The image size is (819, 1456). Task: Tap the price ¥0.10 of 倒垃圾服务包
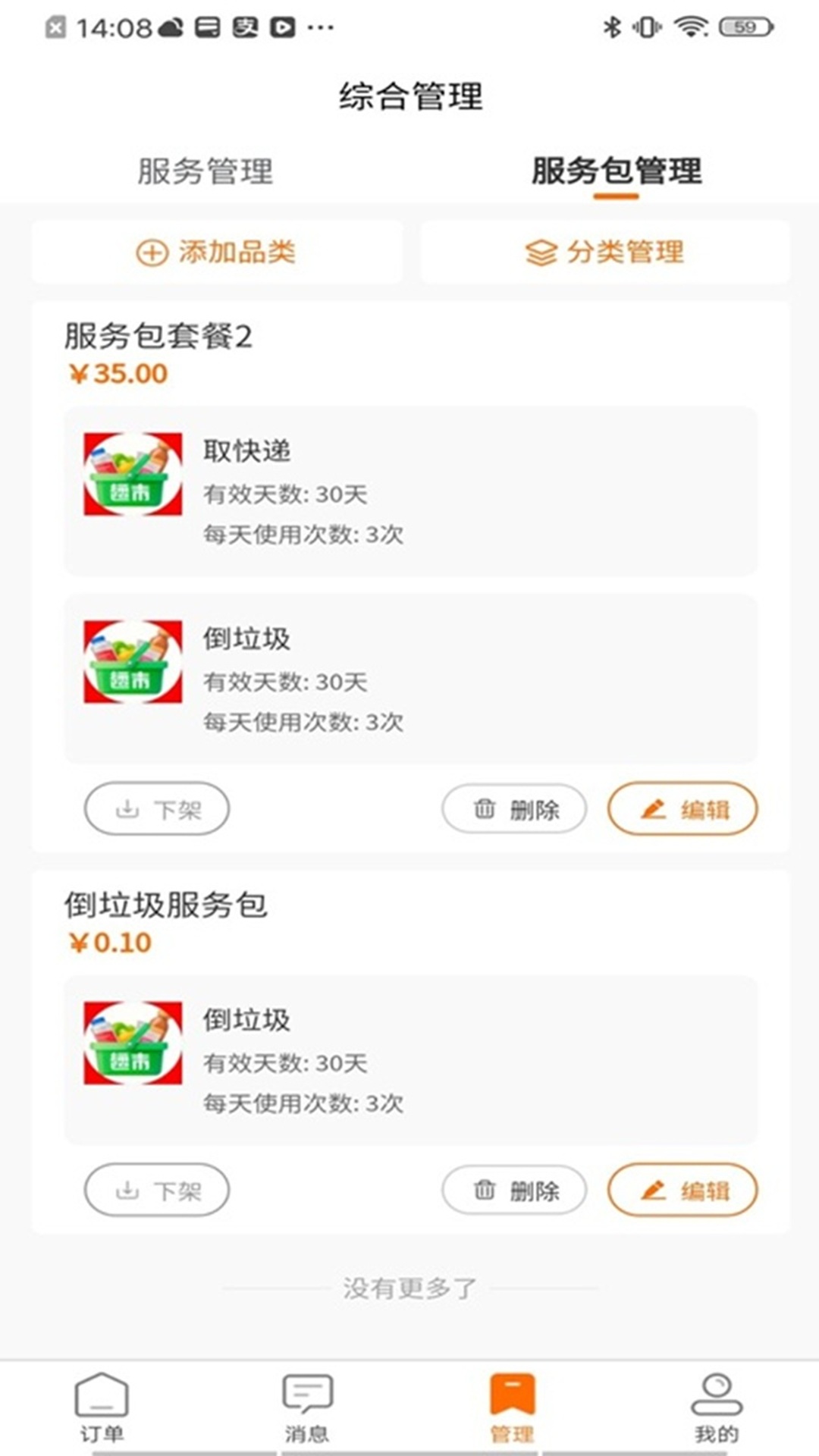pyautogui.click(x=111, y=942)
